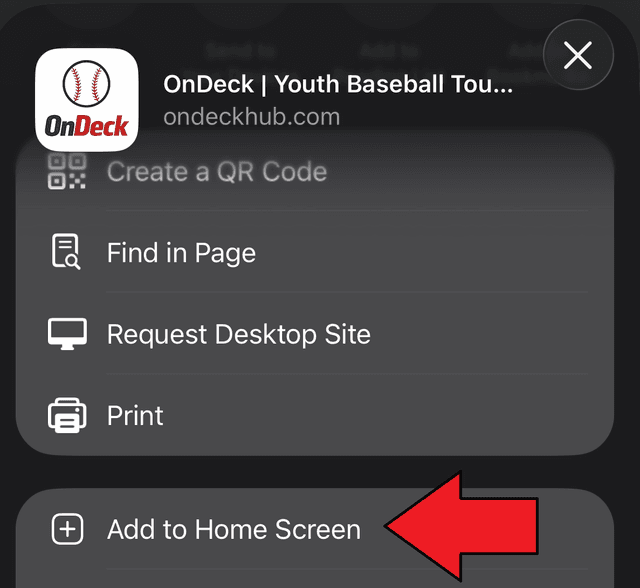The height and width of the screenshot is (588, 640).
Task: Choose Request Desktop Site
Action: 238,334
